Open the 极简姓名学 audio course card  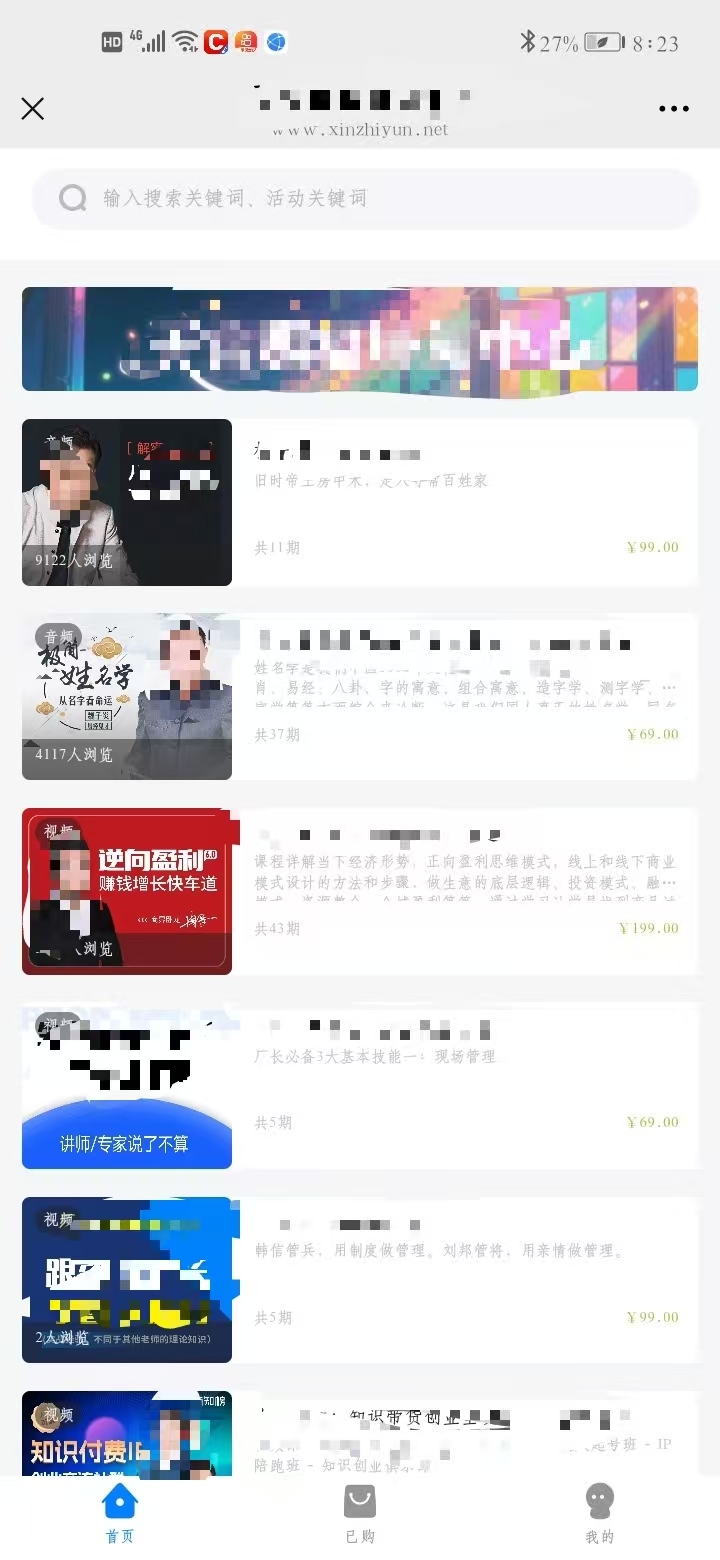point(360,696)
